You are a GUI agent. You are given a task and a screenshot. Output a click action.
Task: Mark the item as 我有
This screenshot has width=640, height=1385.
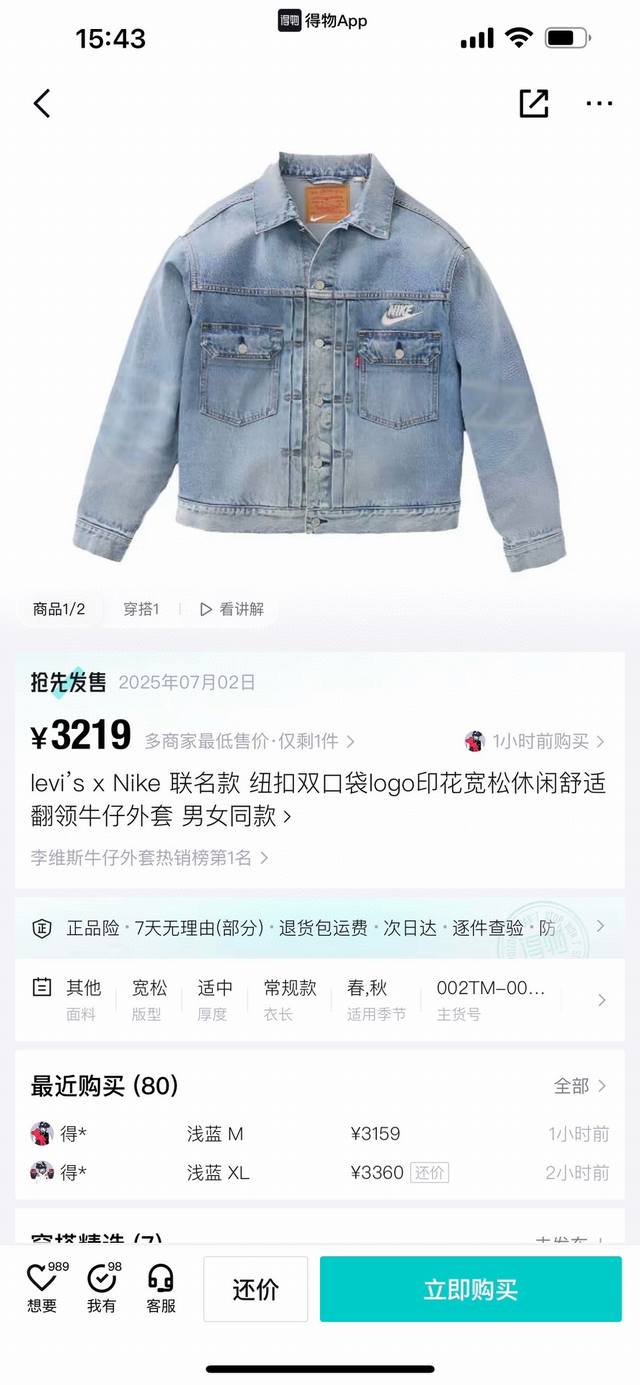(x=102, y=1288)
